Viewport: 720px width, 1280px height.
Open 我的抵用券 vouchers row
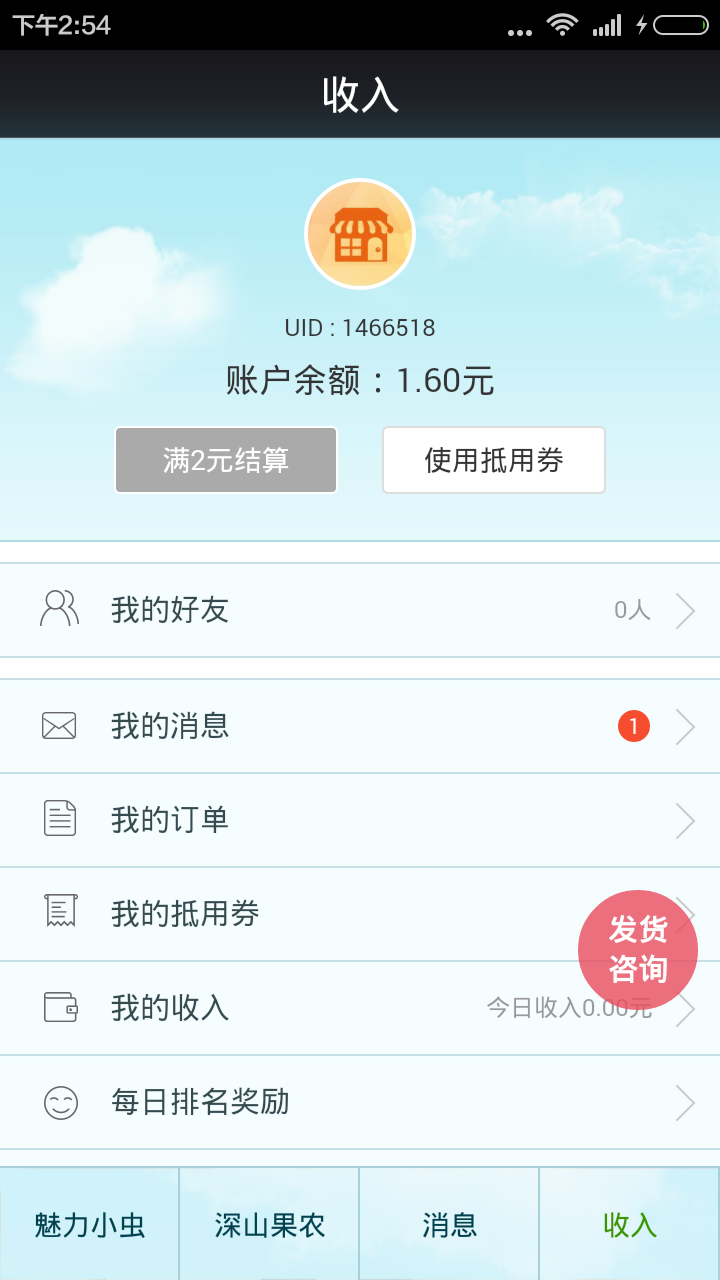tap(300, 914)
